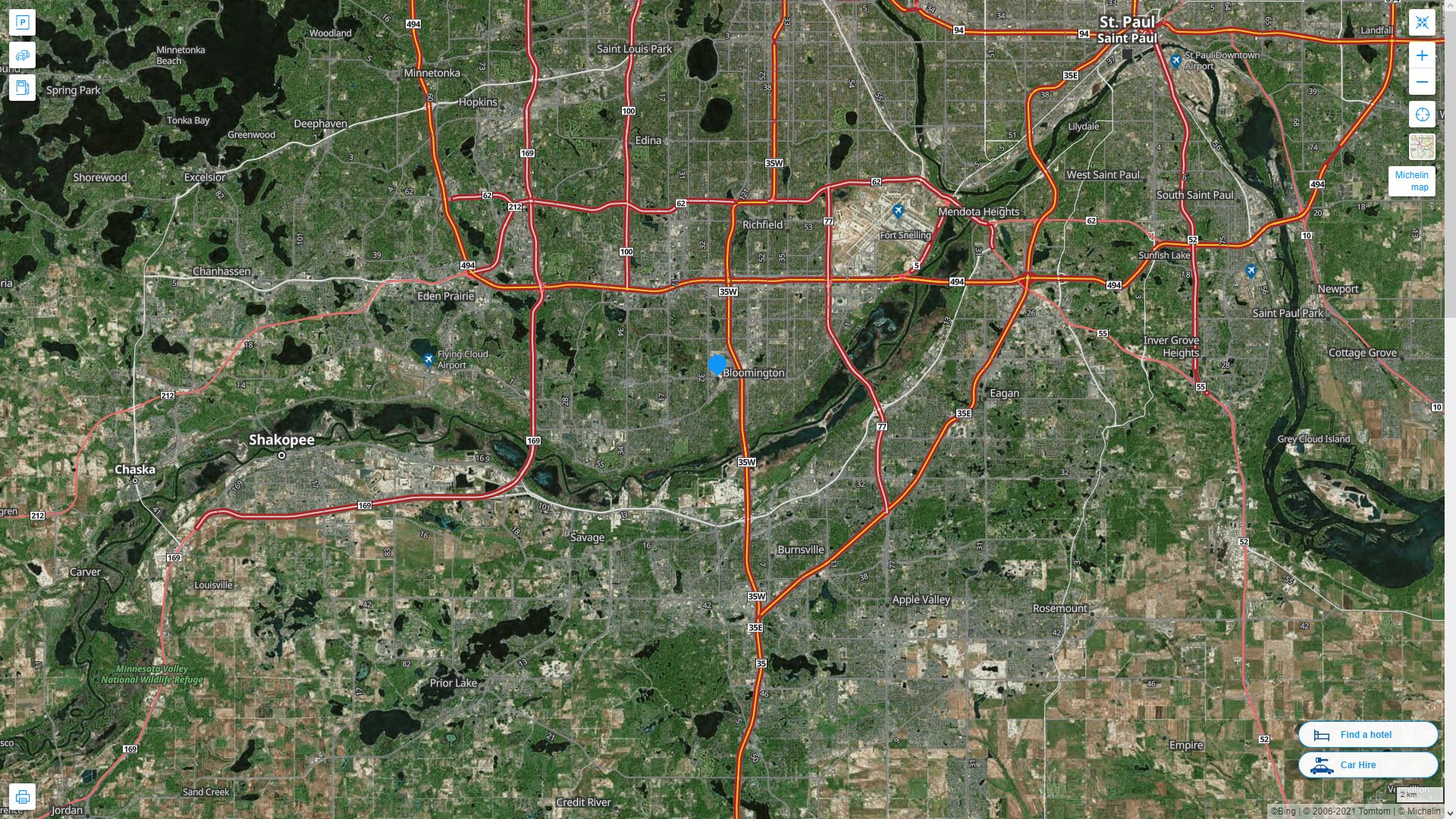Print the map with printer icon
This screenshot has height=819, width=1456.
tap(22, 797)
